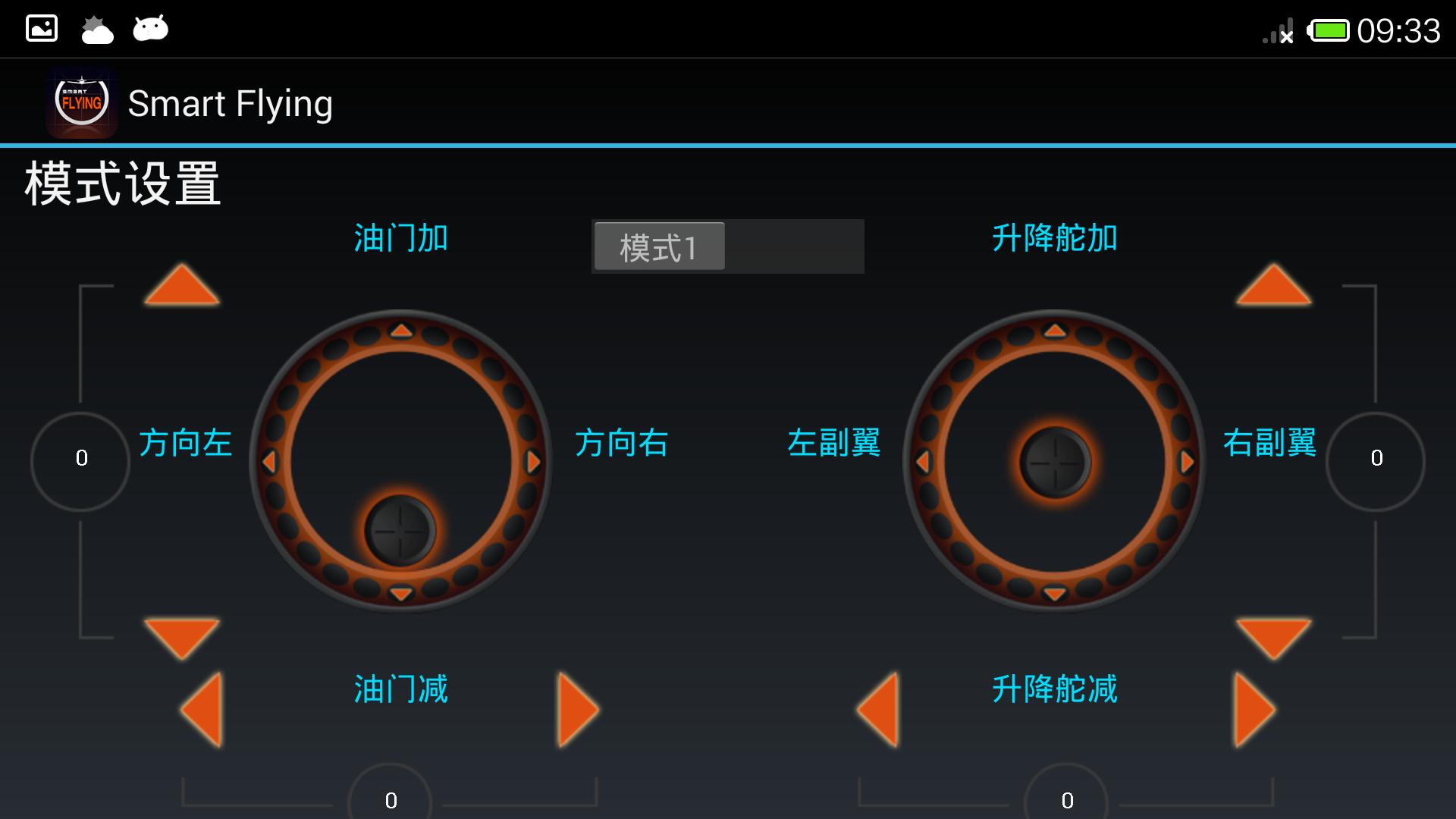The image size is (1456, 819).
Task: Tap the Smart Flying app icon
Action: [81, 102]
